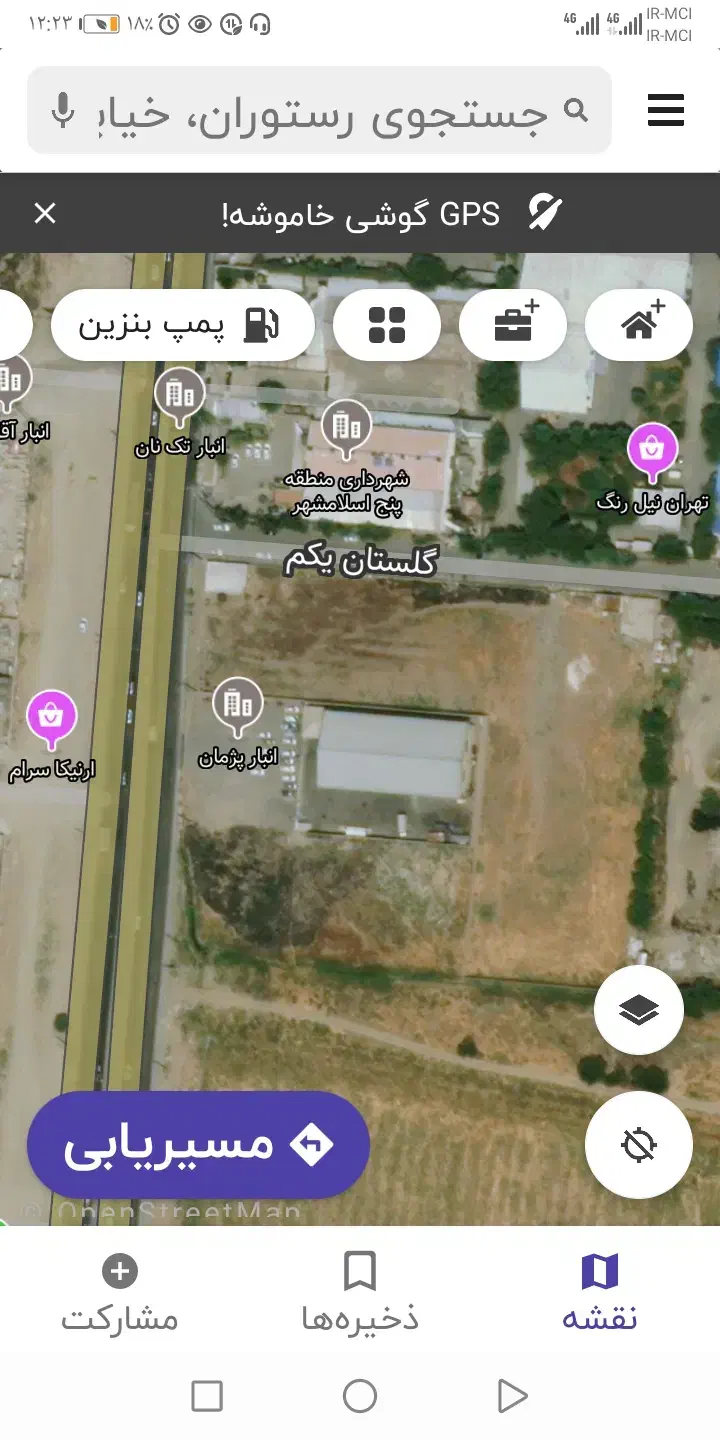The width and height of the screenshot is (720, 1440).
Task: Center map on my location
Action: [x=639, y=1145]
